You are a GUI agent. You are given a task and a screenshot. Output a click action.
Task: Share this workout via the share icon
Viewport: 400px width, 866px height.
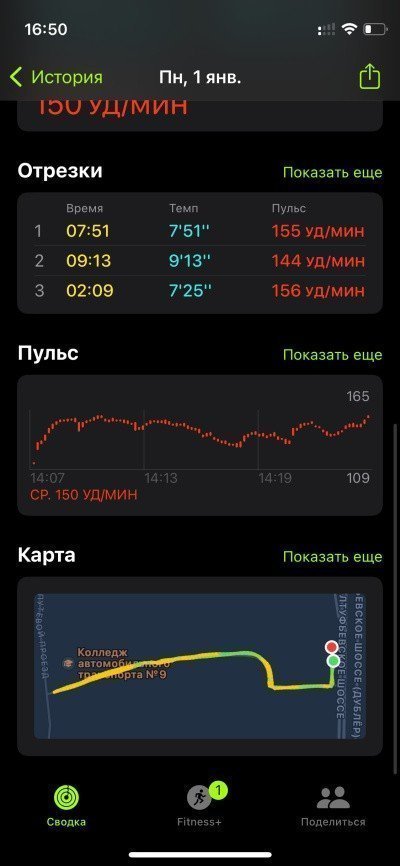tap(370, 76)
